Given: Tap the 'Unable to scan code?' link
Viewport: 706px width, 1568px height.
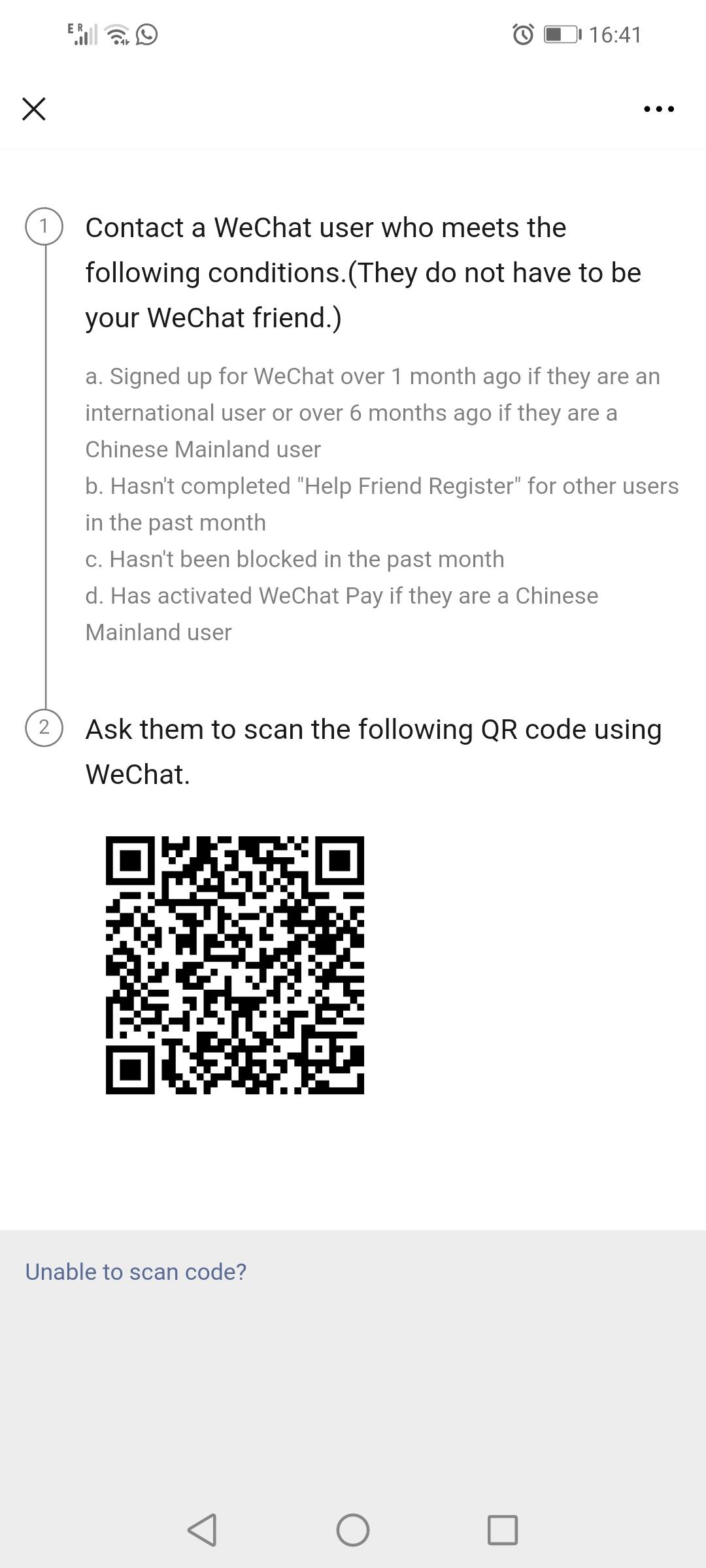Looking at the screenshot, I should pos(135,1271).
